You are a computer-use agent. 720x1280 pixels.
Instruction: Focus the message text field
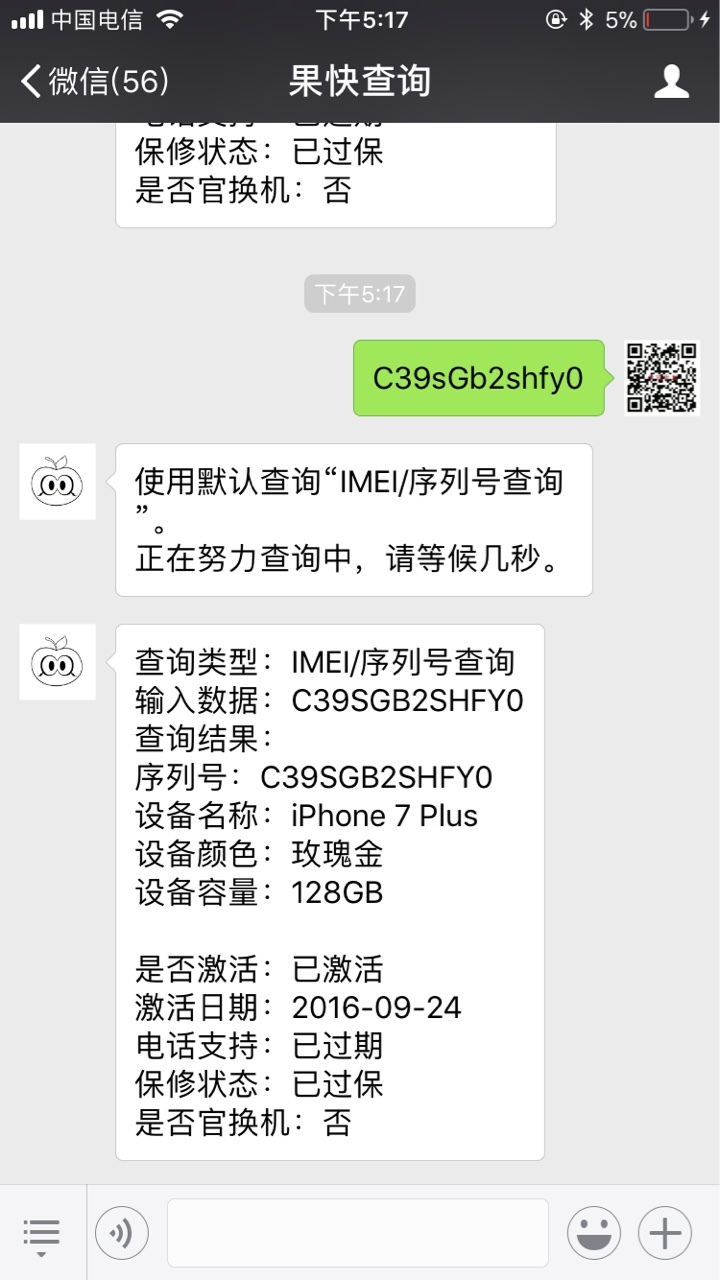pyautogui.click(x=358, y=1233)
